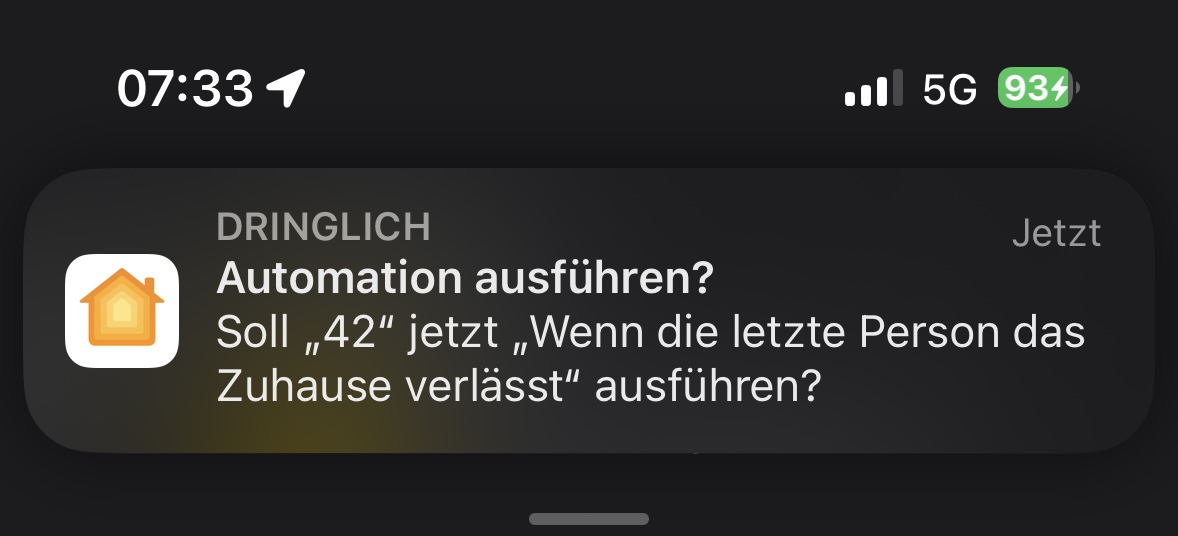
Task: Open the Home notification "Automation ausführen?"
Action: [588, 310]
